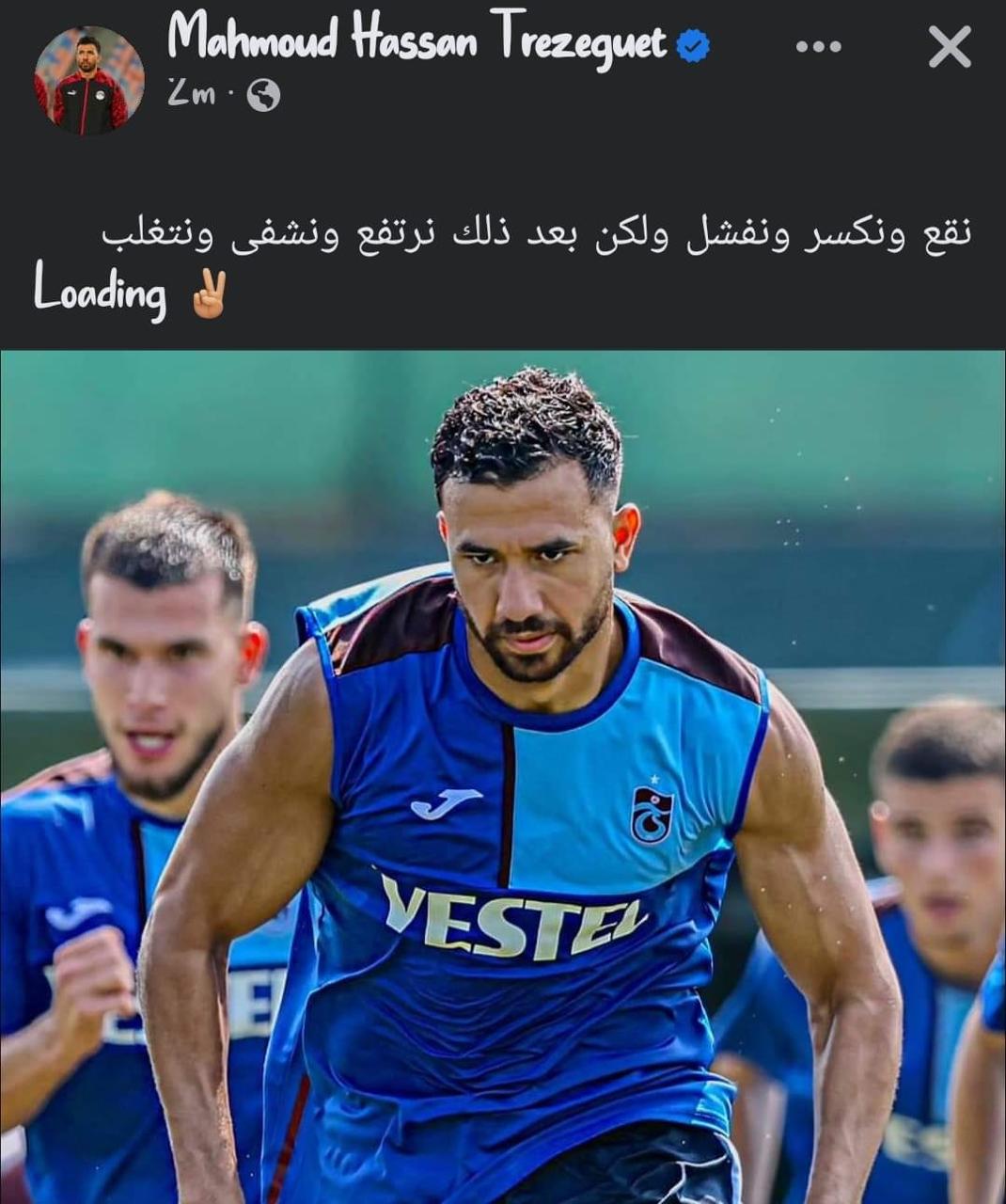Open the profile picture of the post author
This screenshot has width=1006, height=1204.
tap(89, 80)
